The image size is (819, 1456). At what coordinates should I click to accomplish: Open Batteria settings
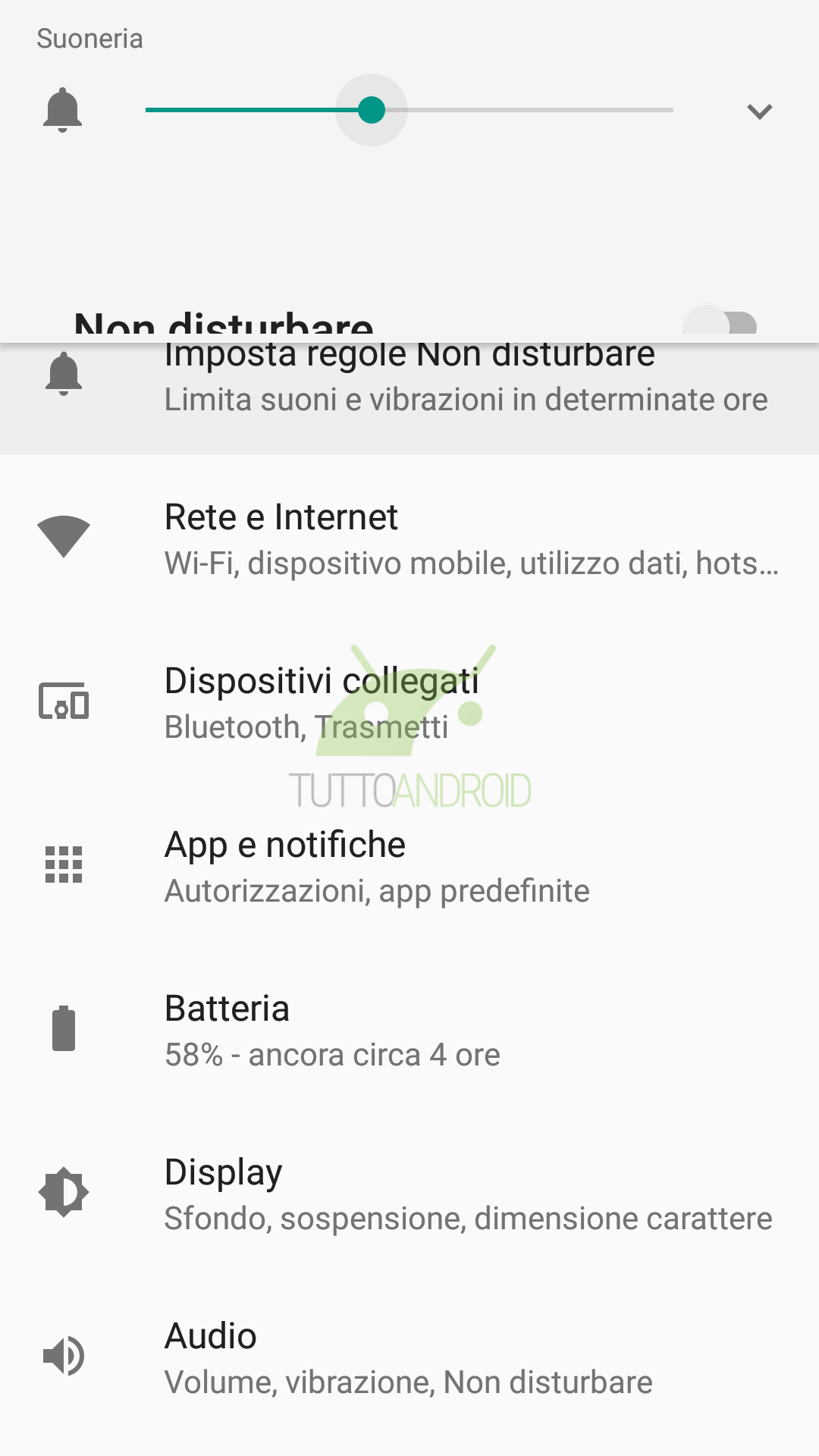[409, 1030]
